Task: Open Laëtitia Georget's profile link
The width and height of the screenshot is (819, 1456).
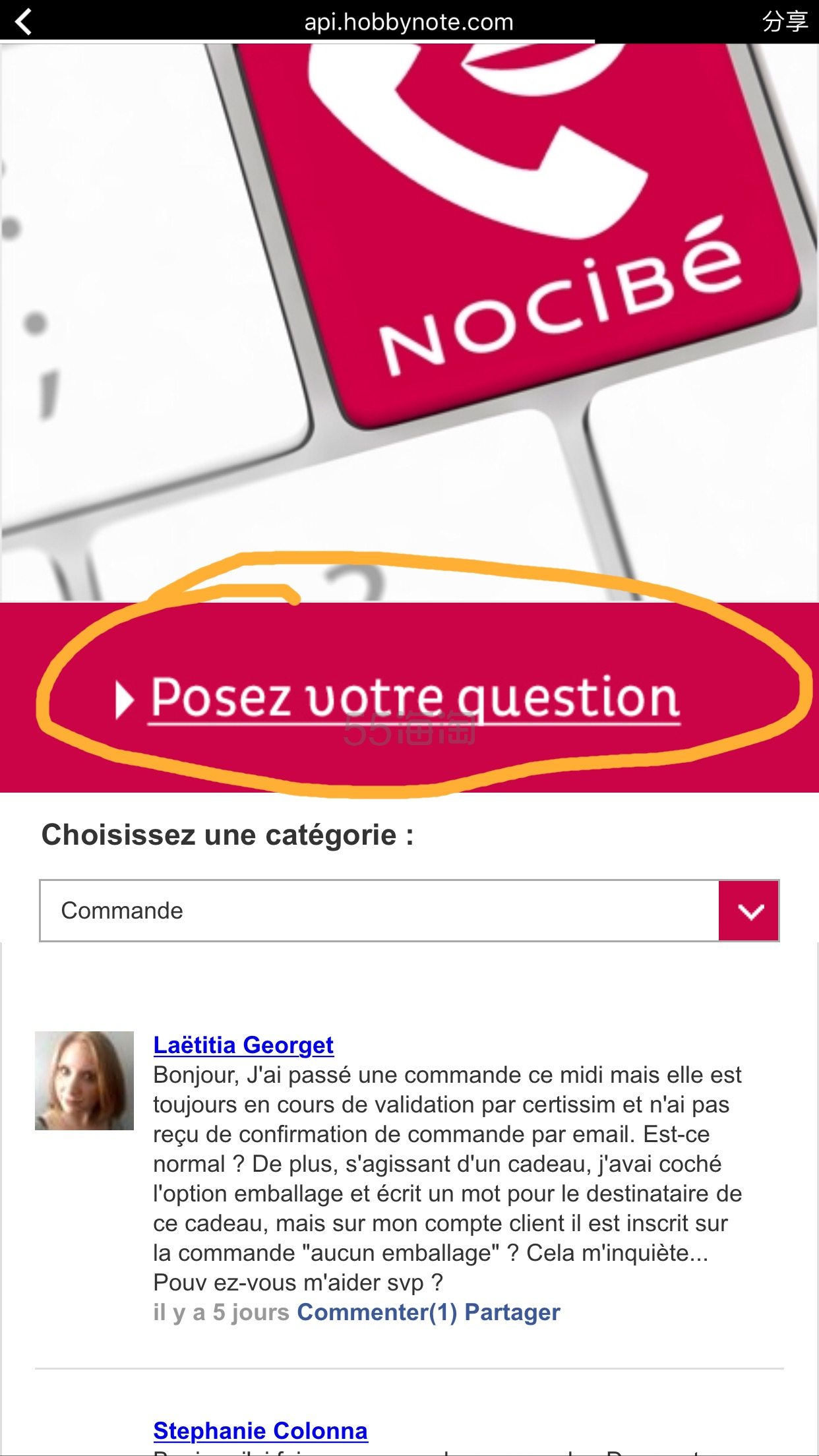Action: point(243,1045)
